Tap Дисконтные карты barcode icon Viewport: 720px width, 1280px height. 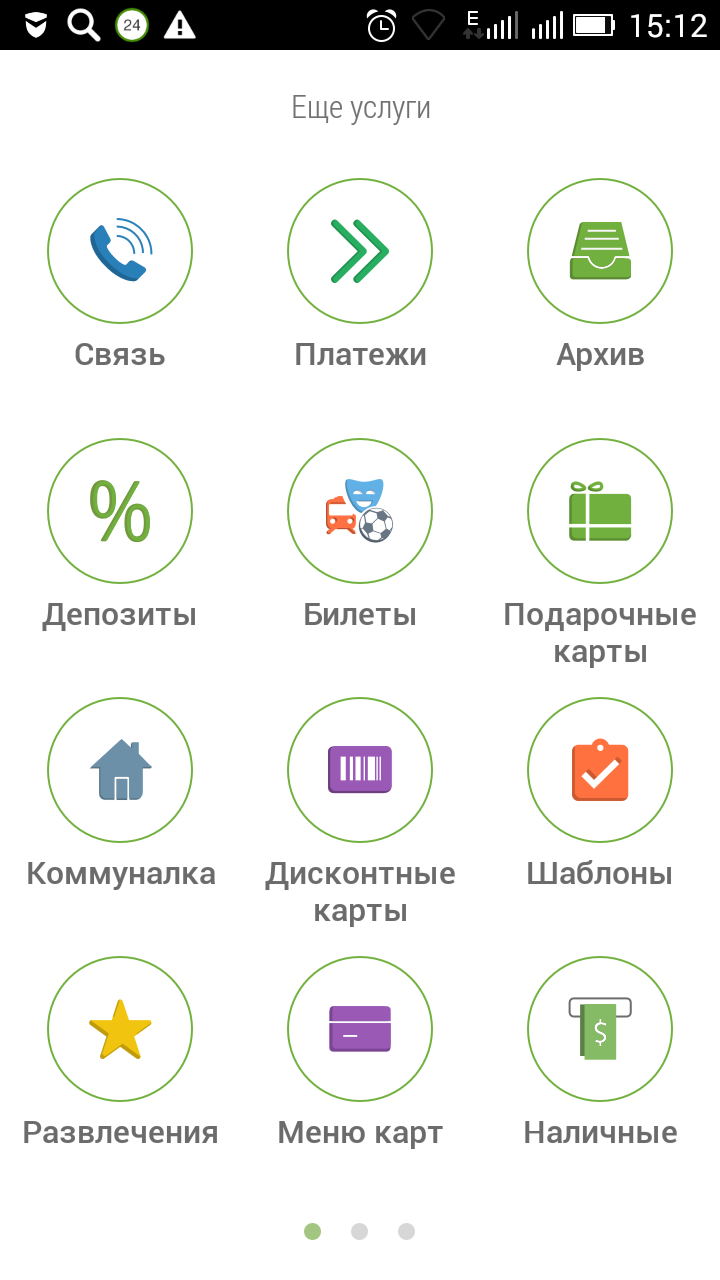[360, 770]
